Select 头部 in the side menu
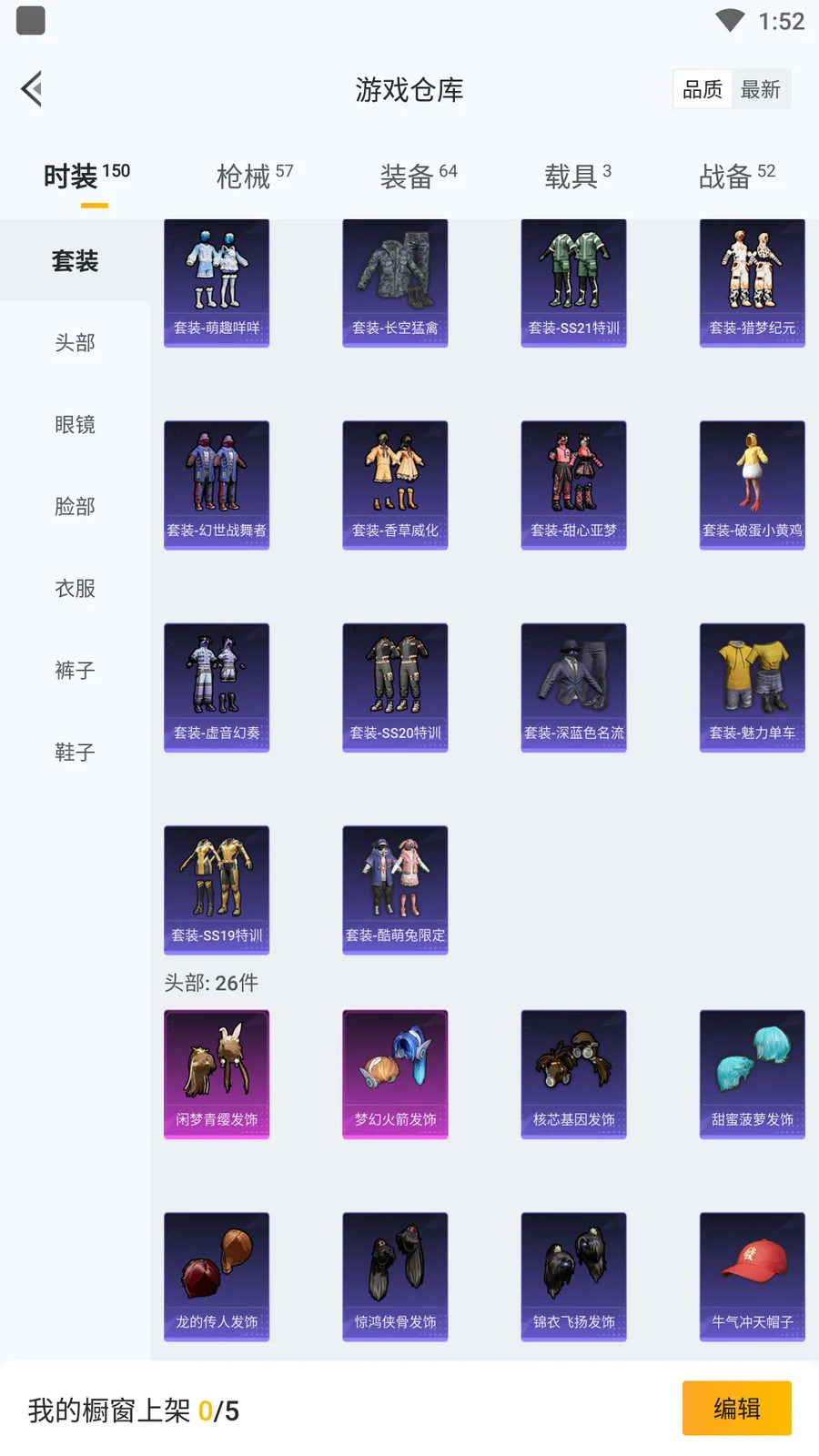Viewport: 819px width, 1456px height. pos(75,343)
